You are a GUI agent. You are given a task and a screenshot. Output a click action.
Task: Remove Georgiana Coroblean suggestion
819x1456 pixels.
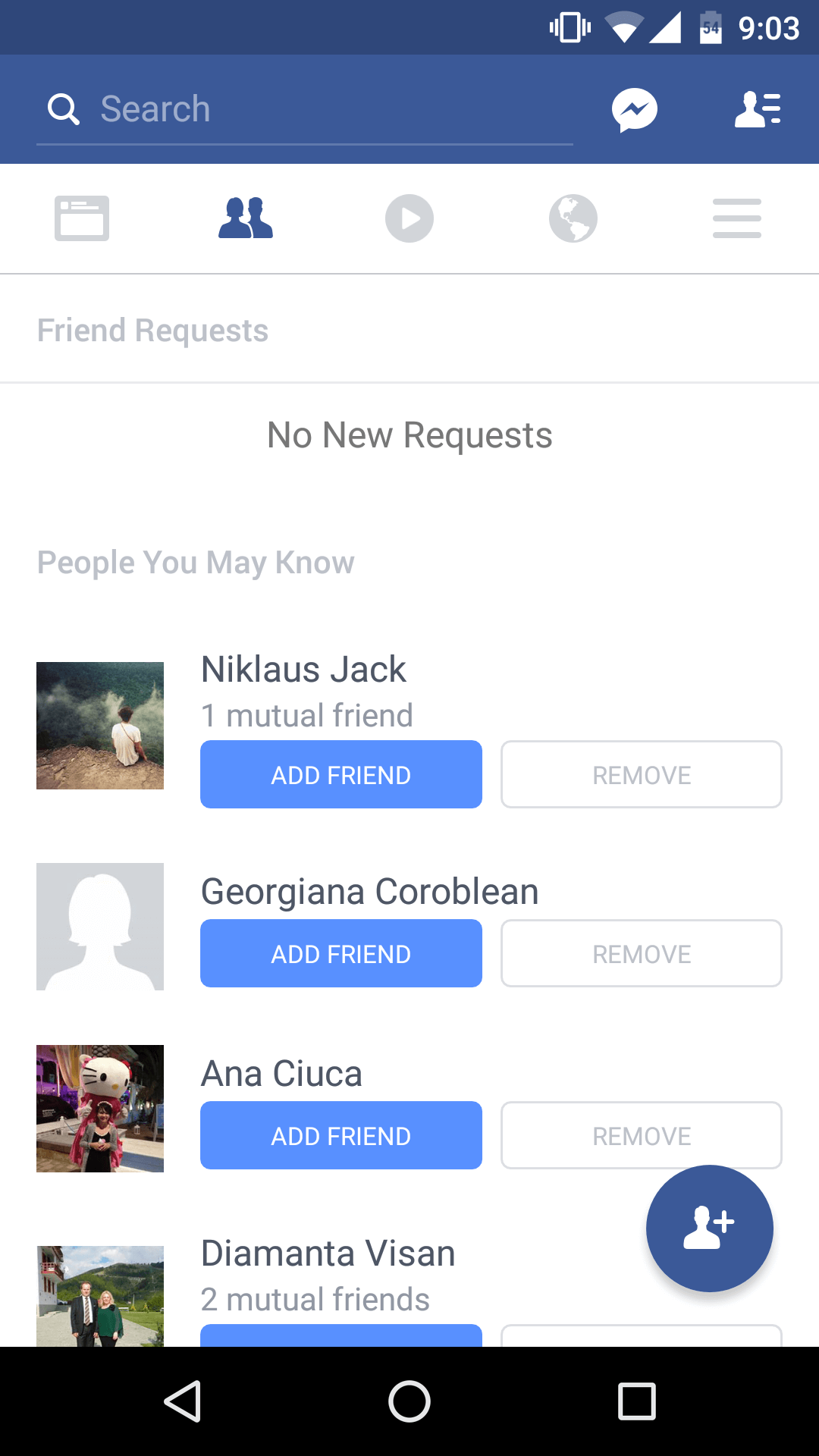tap(642, 953)
